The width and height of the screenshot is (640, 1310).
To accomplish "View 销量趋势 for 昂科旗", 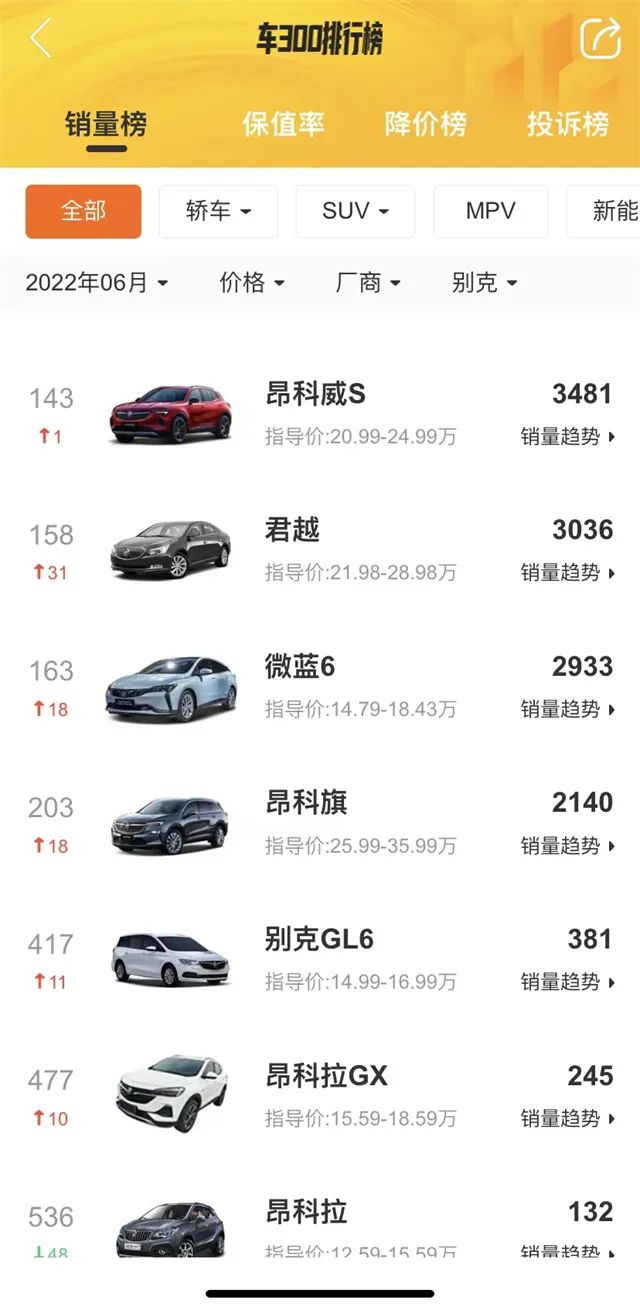I will (567, 846).
